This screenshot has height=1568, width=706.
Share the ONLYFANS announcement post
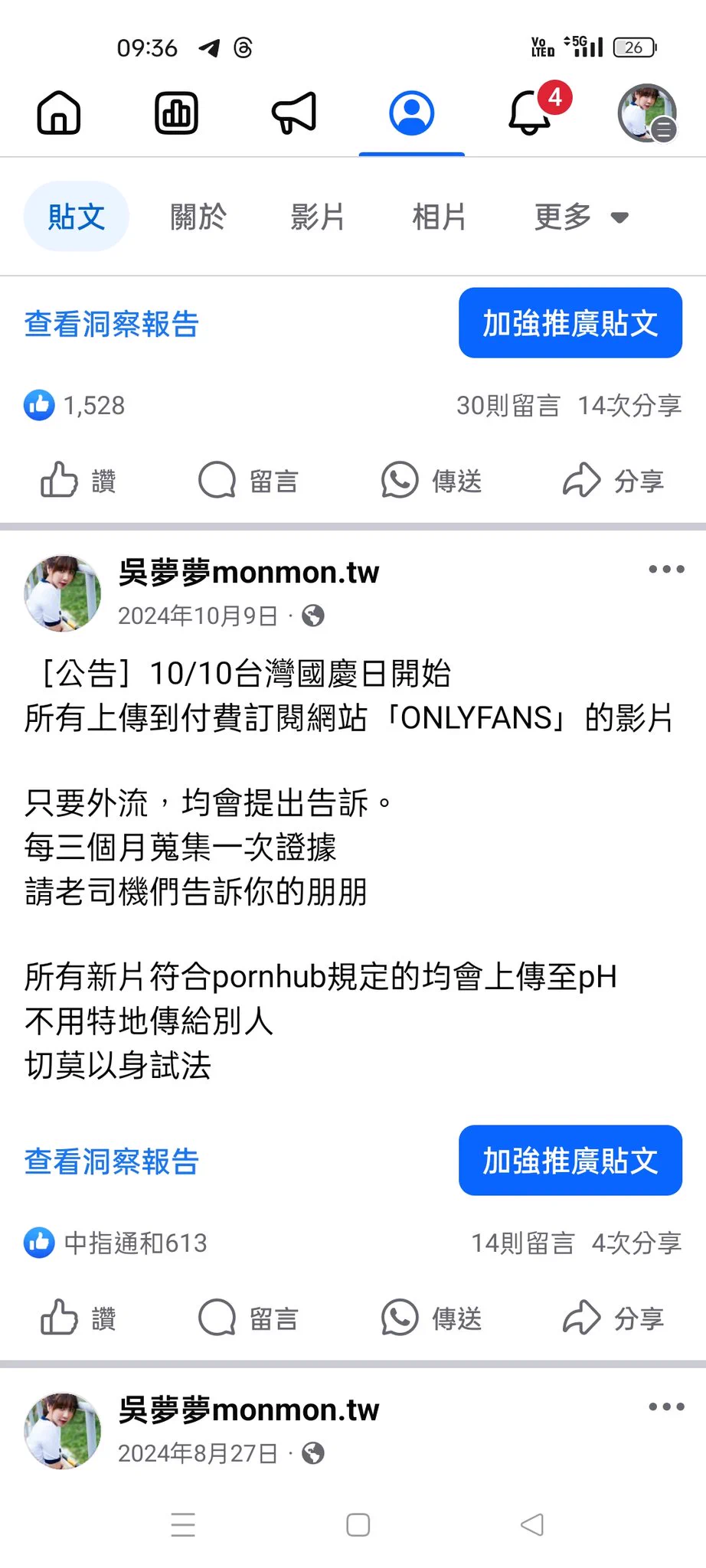pyautogui.click(x=613, y=1318)
